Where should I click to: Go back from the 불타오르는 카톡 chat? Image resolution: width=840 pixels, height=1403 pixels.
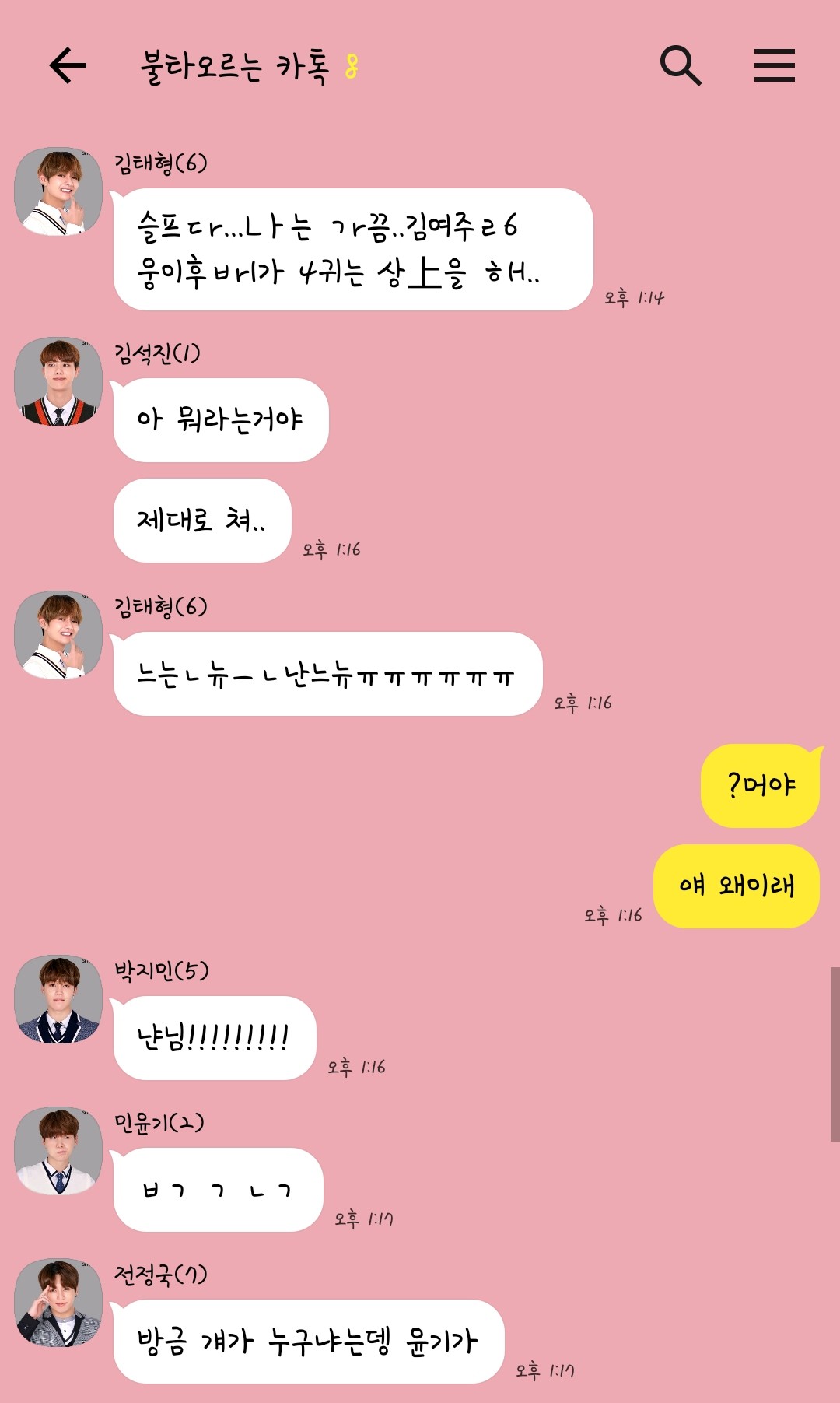click(68, 65)
